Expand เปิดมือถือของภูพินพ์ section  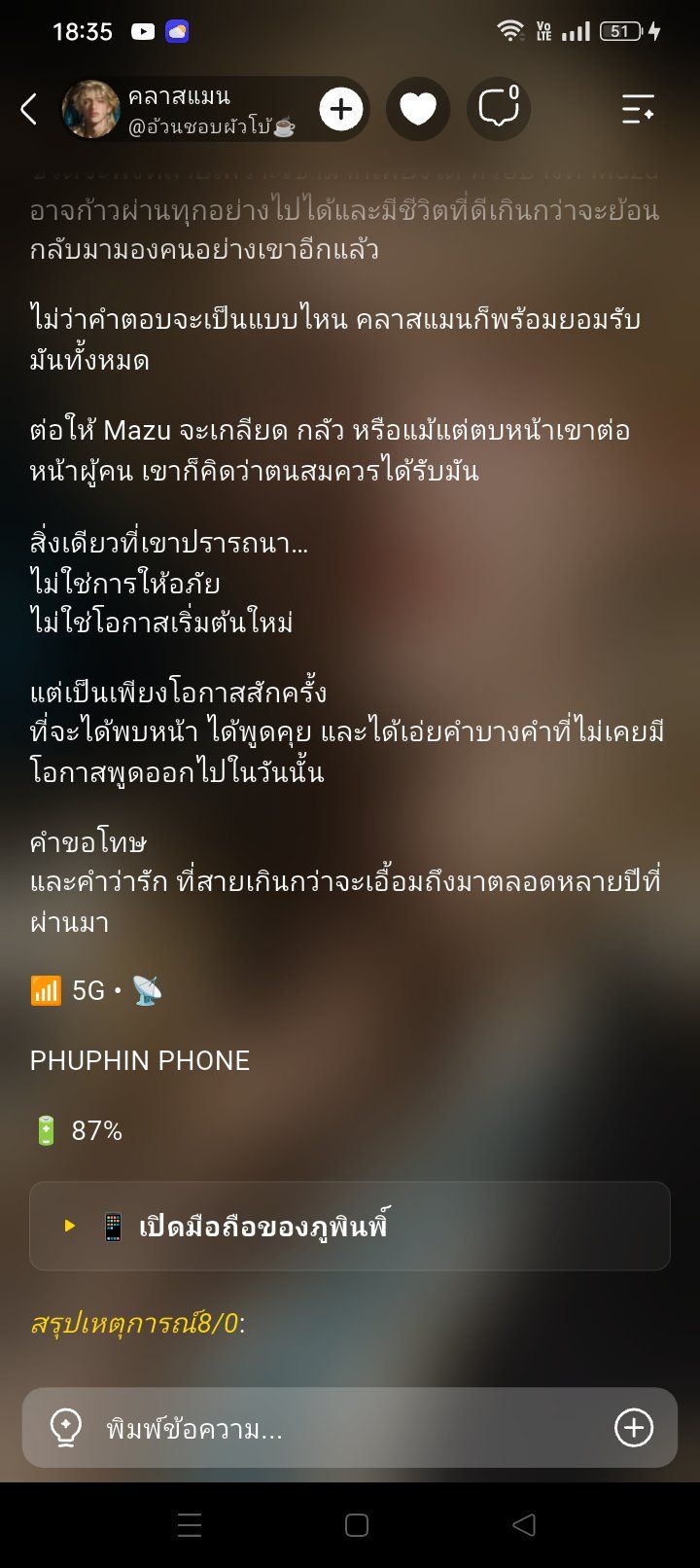click(x=350, y=1226)
